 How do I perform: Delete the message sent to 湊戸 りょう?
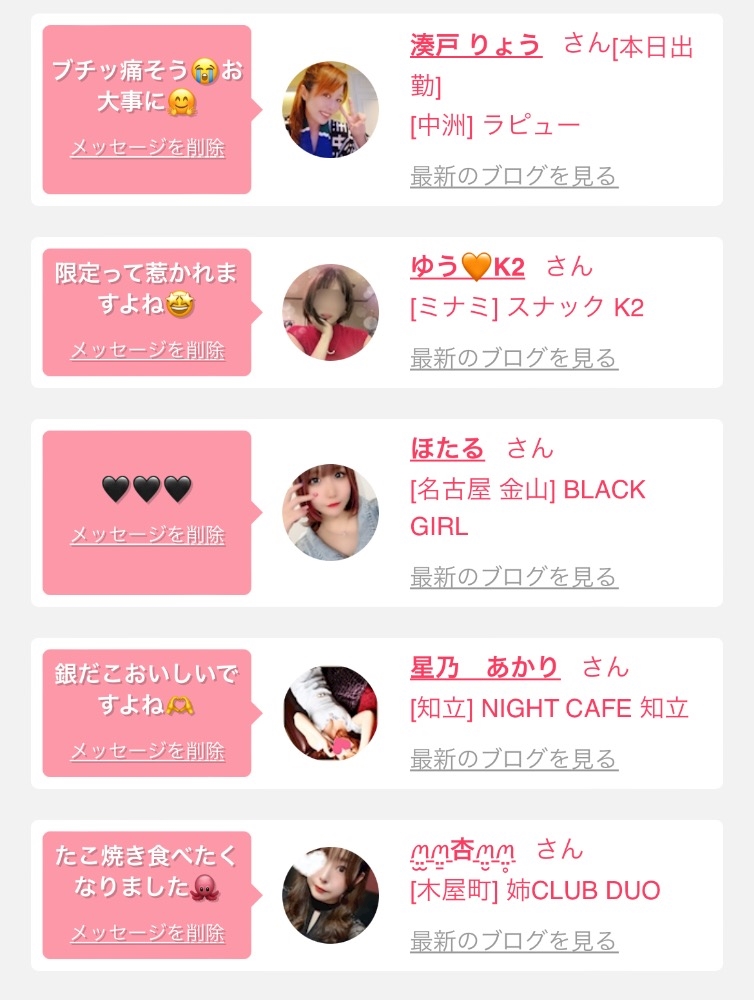[x=147, y=148]
